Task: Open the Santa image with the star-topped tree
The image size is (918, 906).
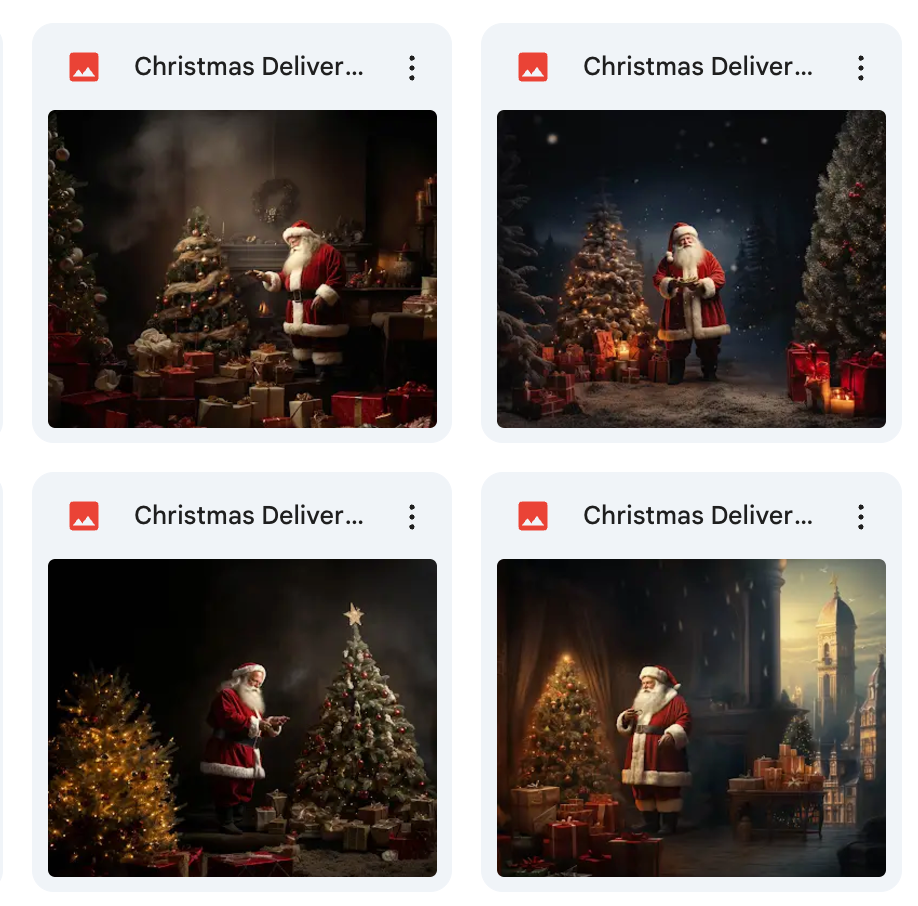Action: click(242, 717)
